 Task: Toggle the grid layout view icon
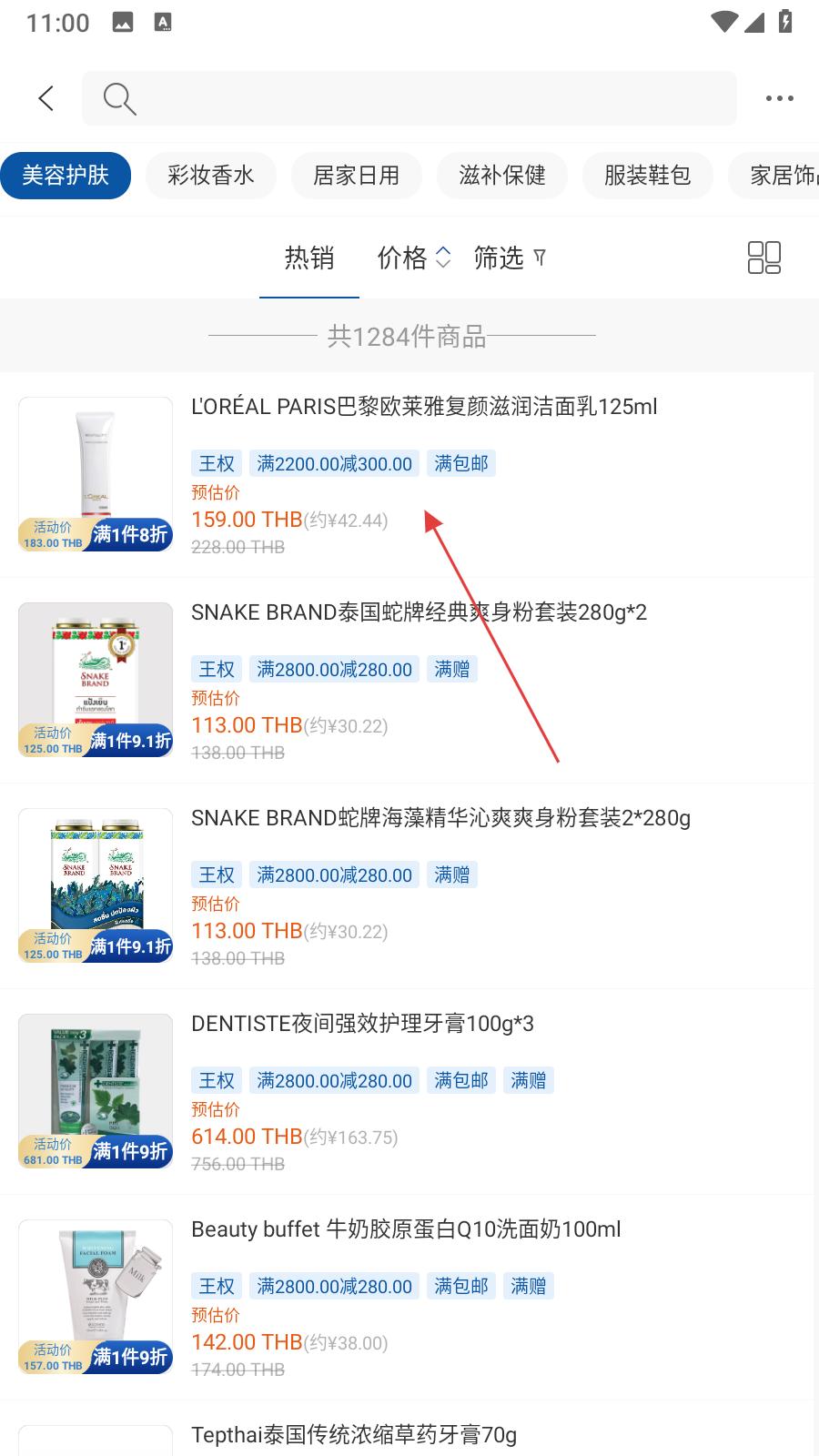click(x=764, y=258)
